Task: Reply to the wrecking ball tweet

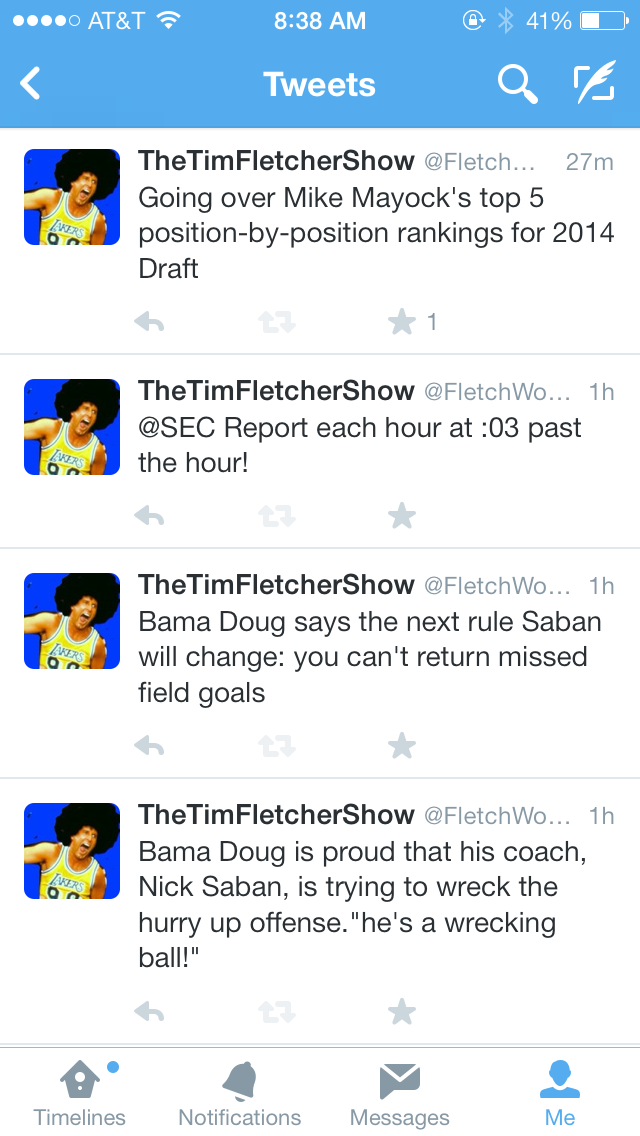Action: (149, 1012)
